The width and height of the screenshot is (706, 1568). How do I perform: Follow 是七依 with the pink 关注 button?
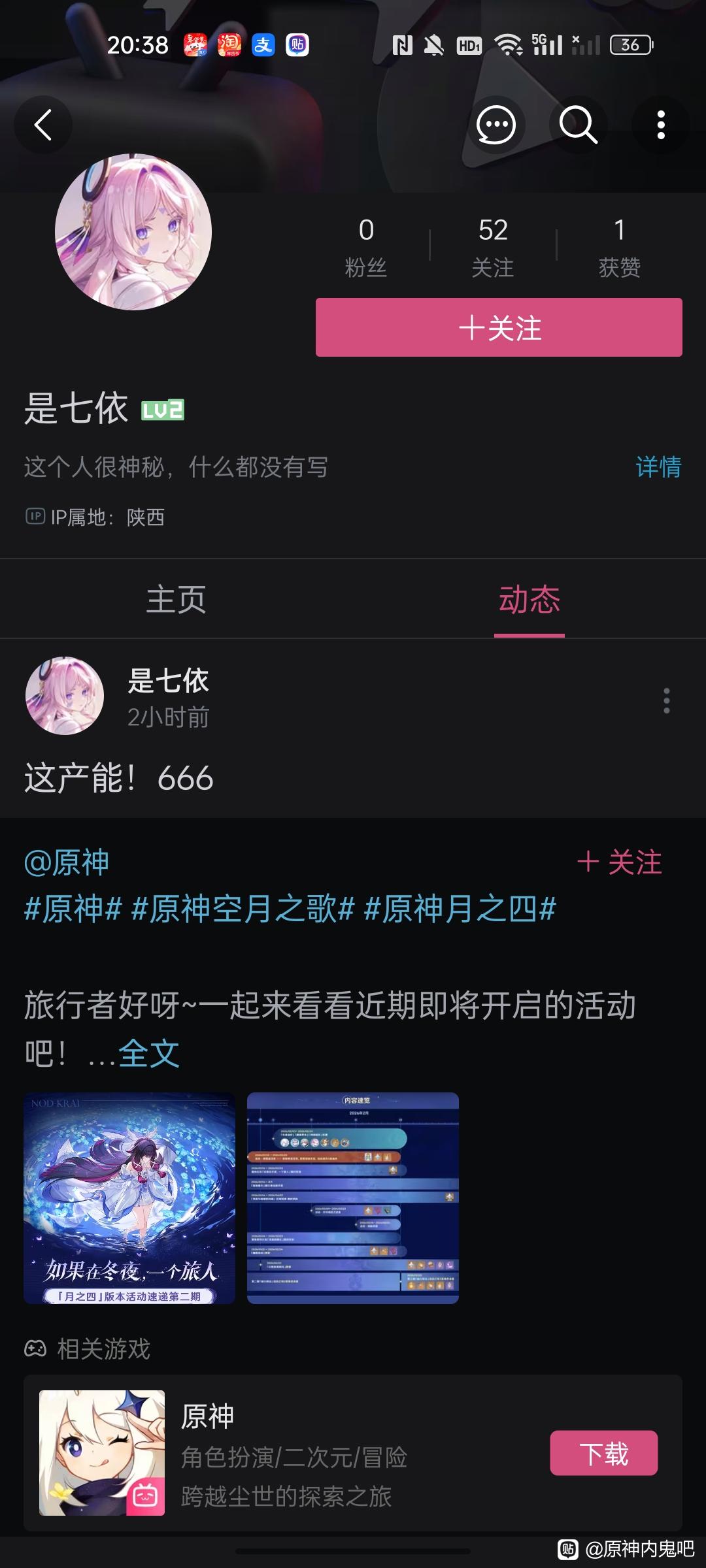pos(499,327)
